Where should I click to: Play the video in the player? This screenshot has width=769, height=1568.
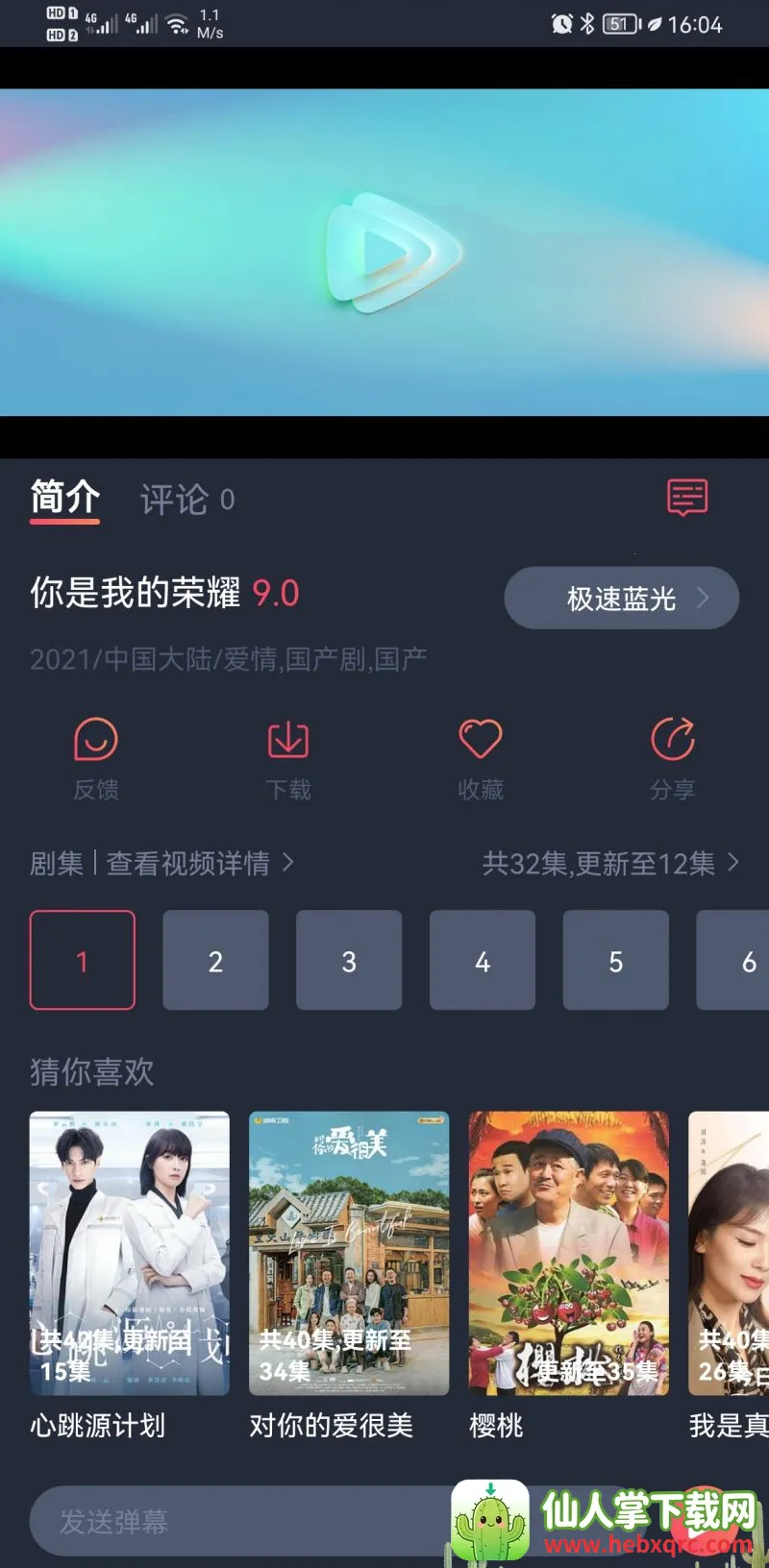click(384, 253)
